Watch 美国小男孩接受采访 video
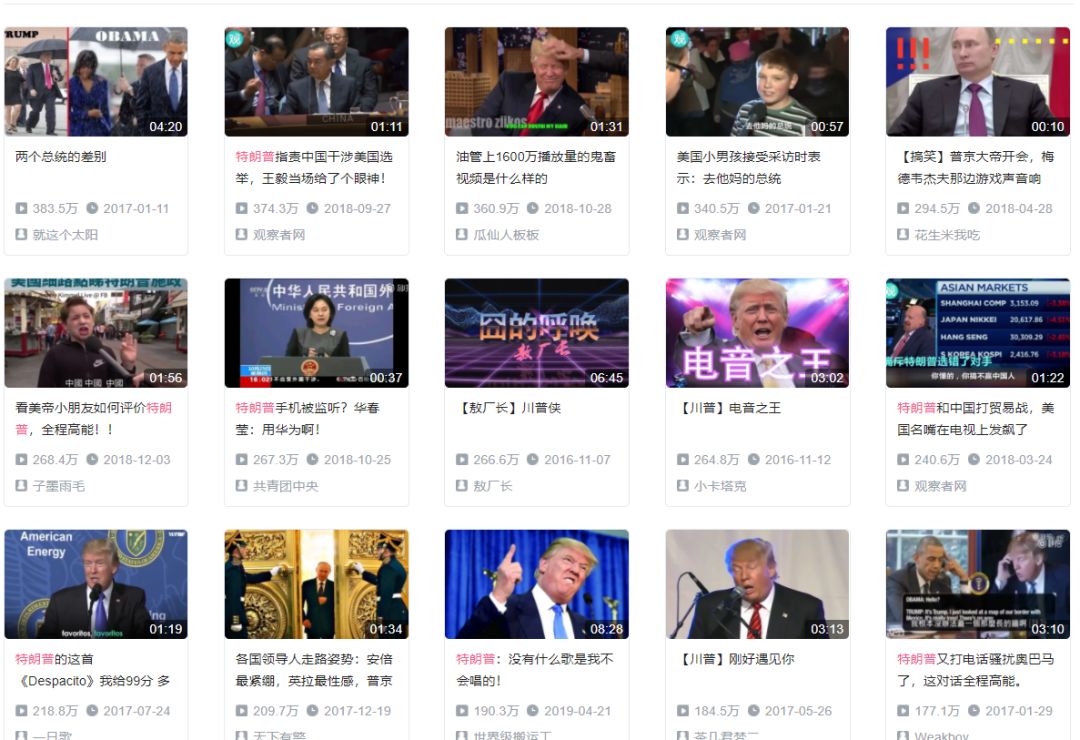Screen dimensions: 1080x740 tap(757, 82)
